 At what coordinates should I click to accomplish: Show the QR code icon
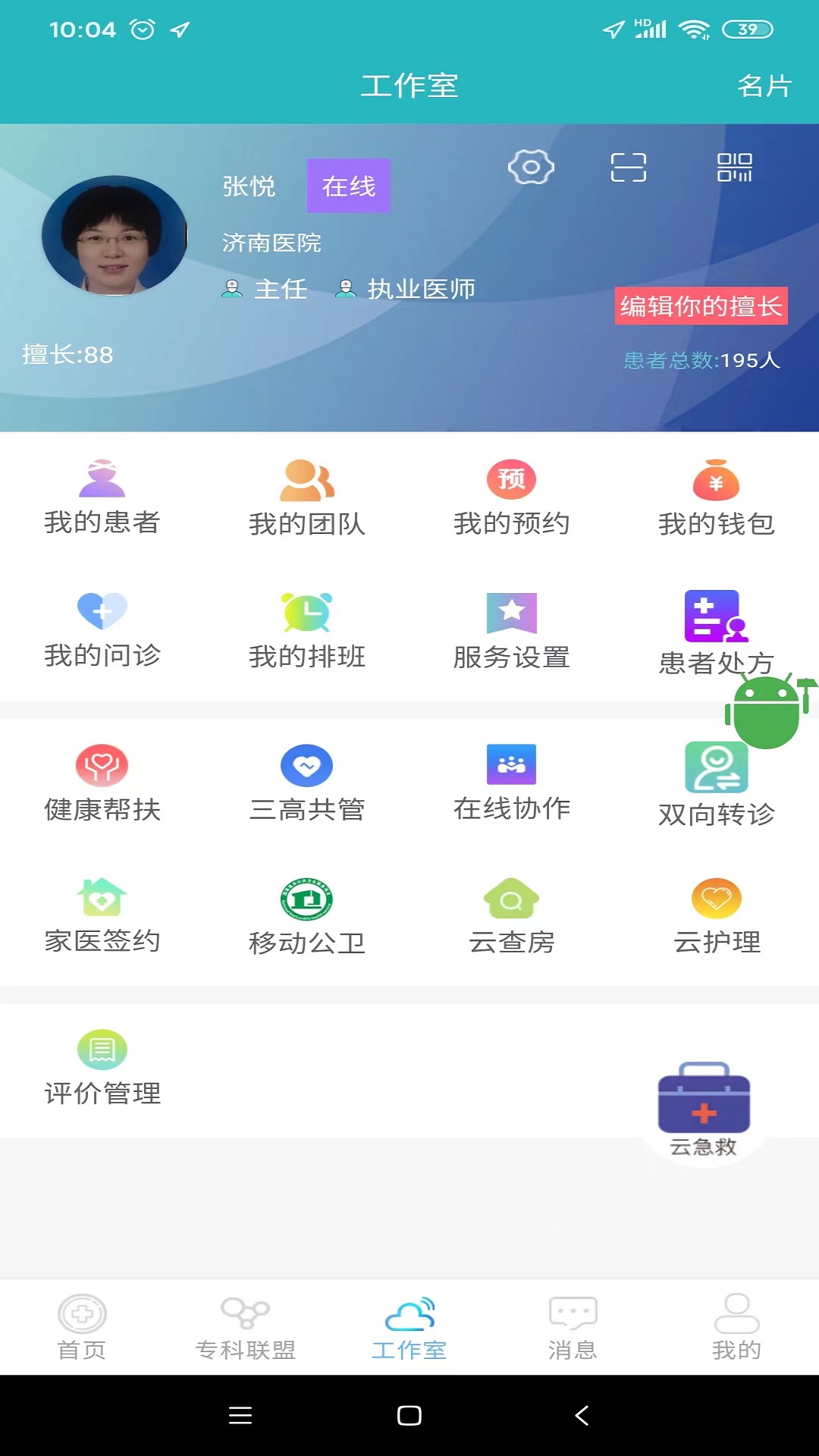coord(734,167)
